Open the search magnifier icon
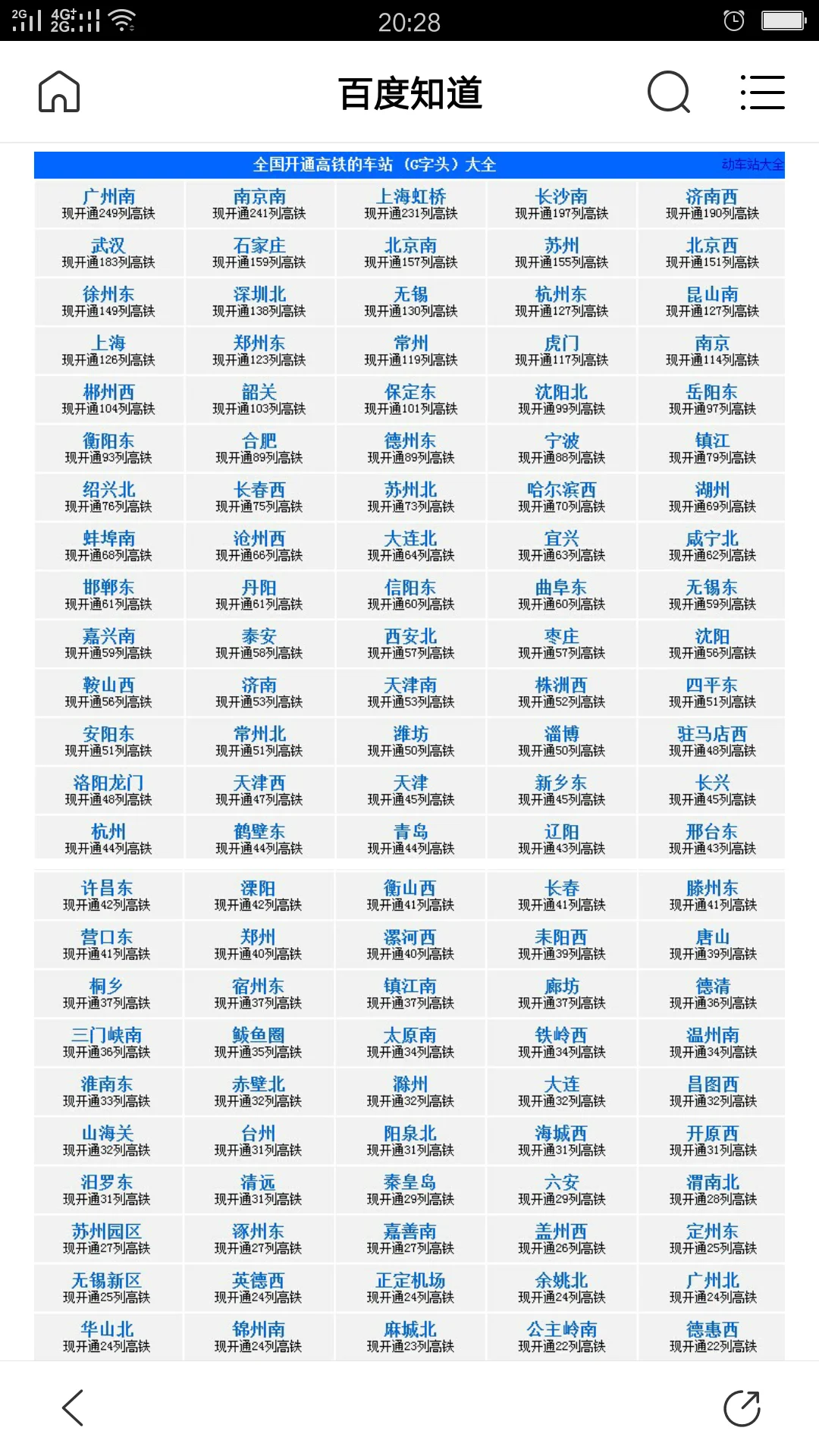 pyautogui.click(x=669, y=93)
